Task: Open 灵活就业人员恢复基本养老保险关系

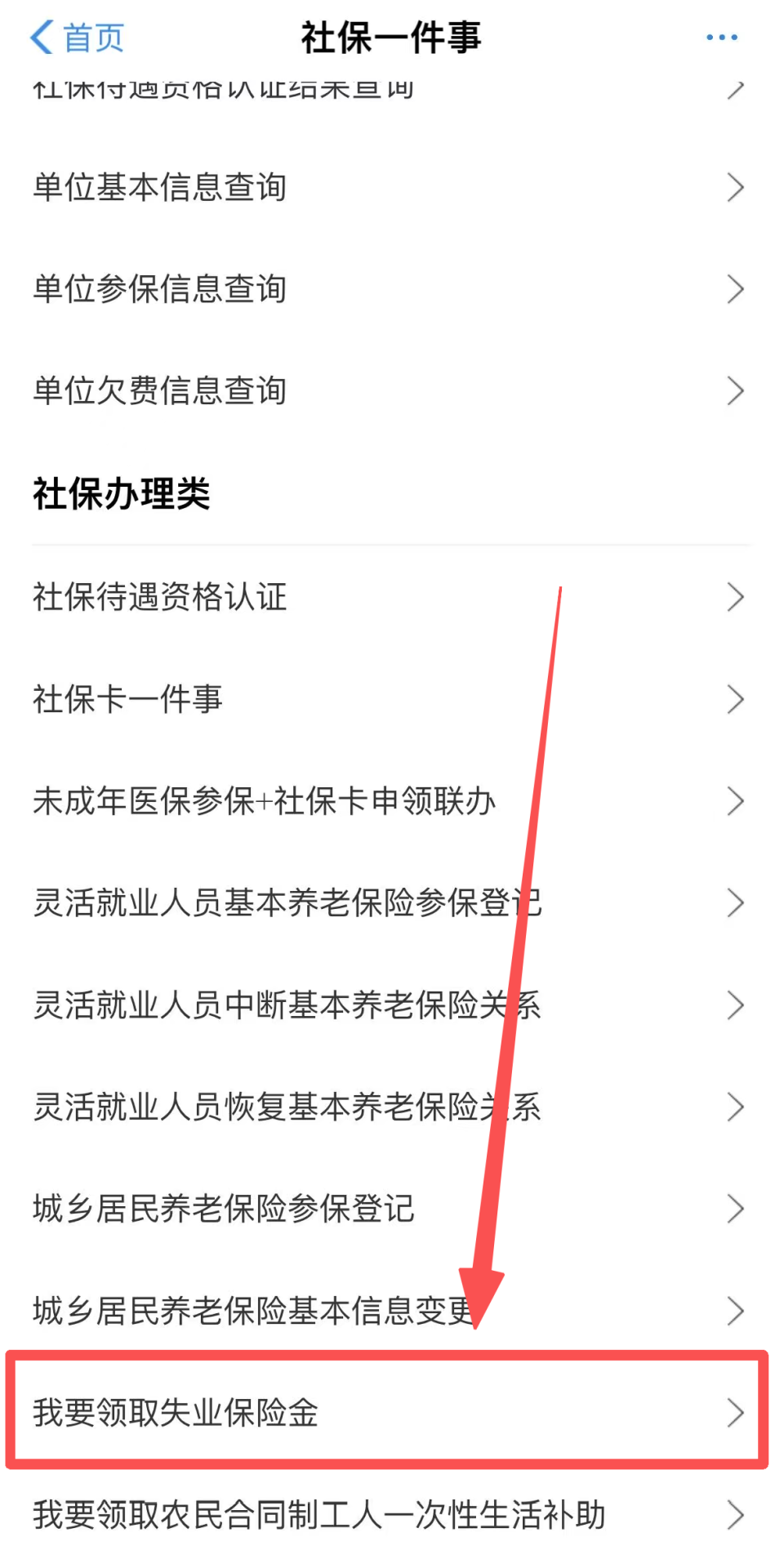Action: [x=286, y=1107]
